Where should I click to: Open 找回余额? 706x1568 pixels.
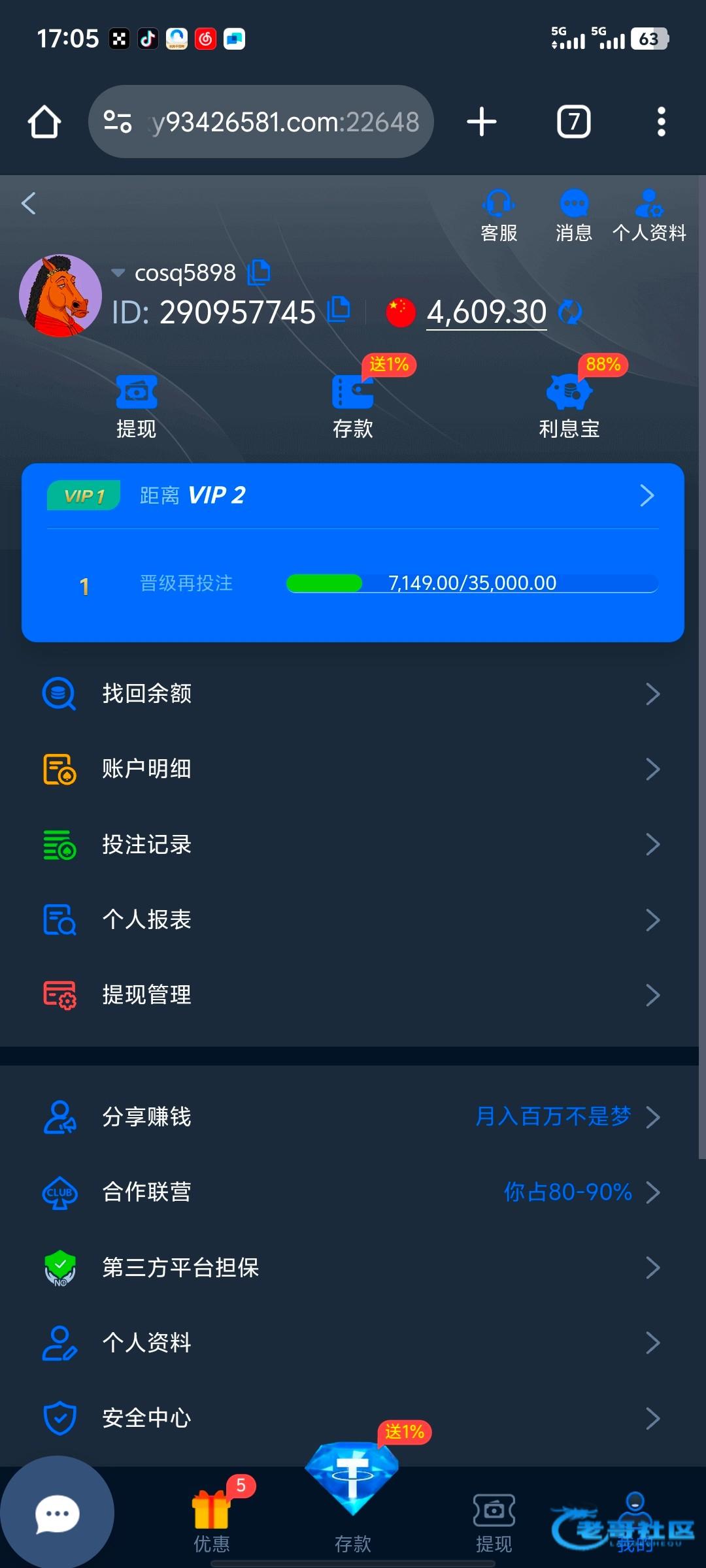pos(353,694)
